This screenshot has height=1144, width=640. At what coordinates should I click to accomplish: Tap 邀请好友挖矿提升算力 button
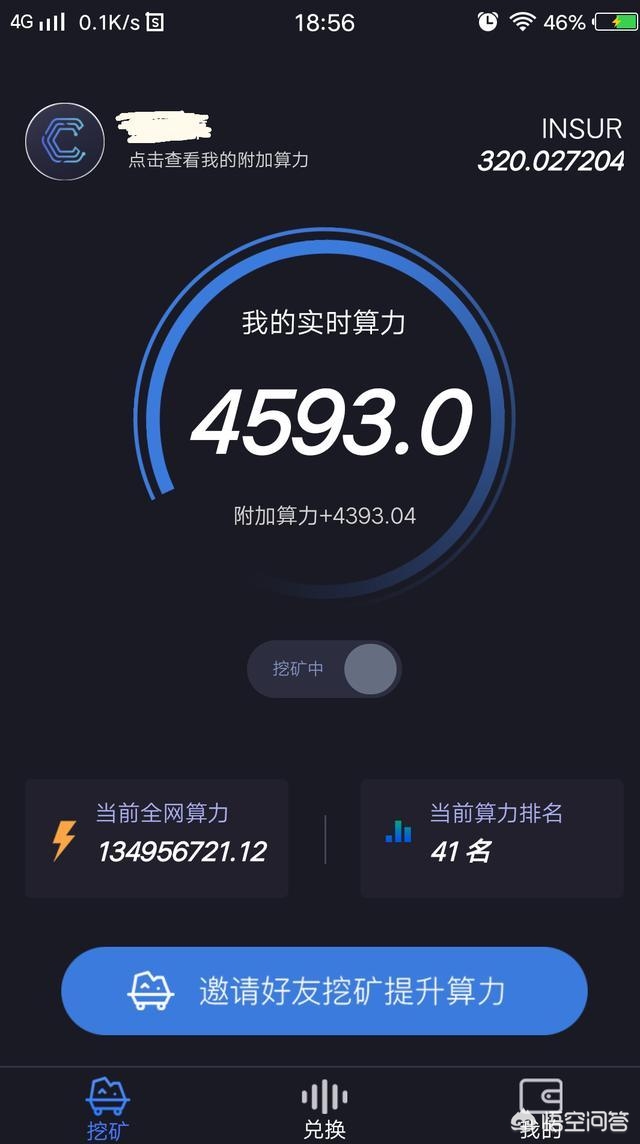click(324, 991)
